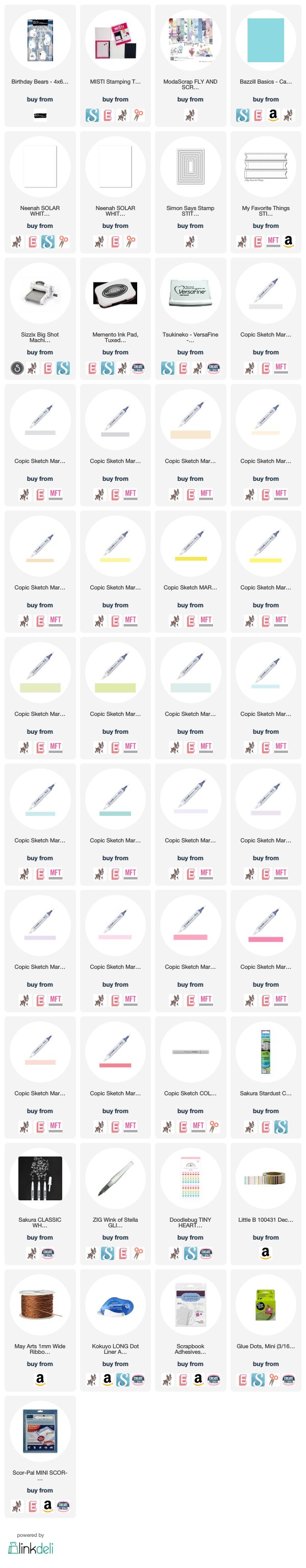Buy May Arts 1mm ribbon from Amazon
Viewport: 306px width, 1568px height.
pyautogui.click(x=40, y=1379)
